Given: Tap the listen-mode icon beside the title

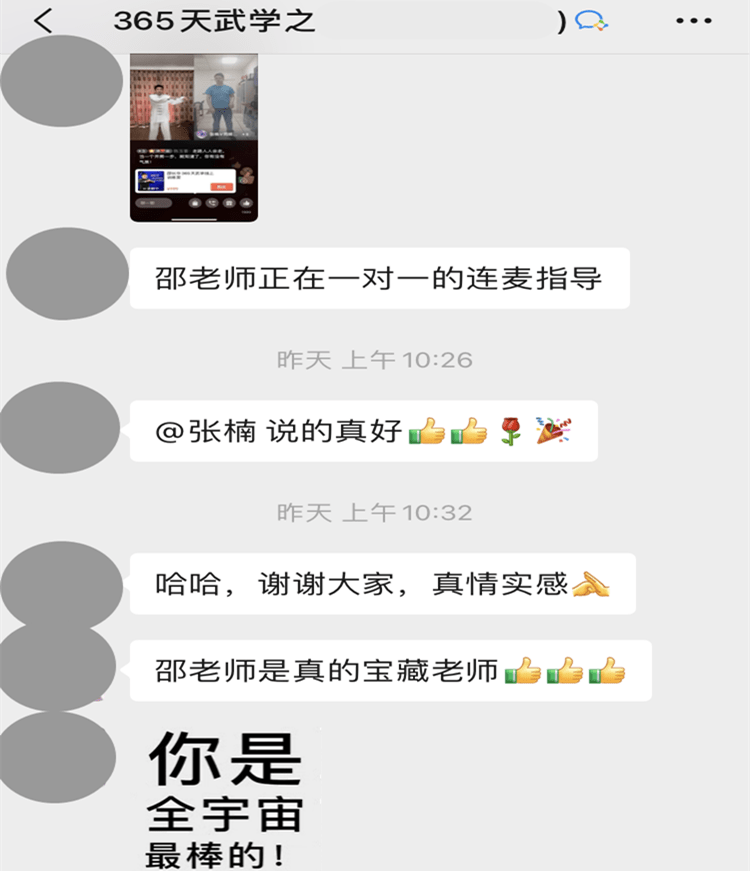Looking at the screenshot, I should click(x=593, y=21).
